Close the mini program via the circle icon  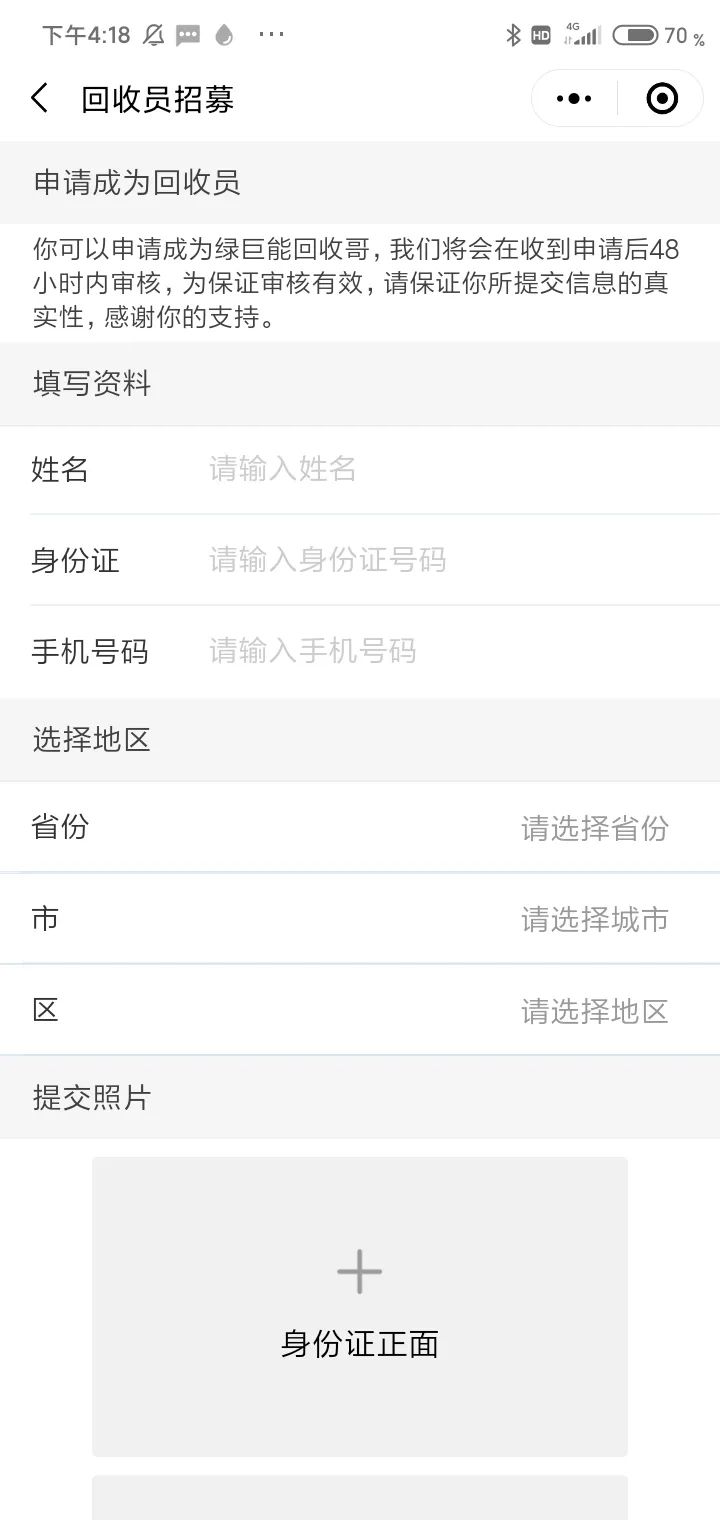[x=662, y=99]
